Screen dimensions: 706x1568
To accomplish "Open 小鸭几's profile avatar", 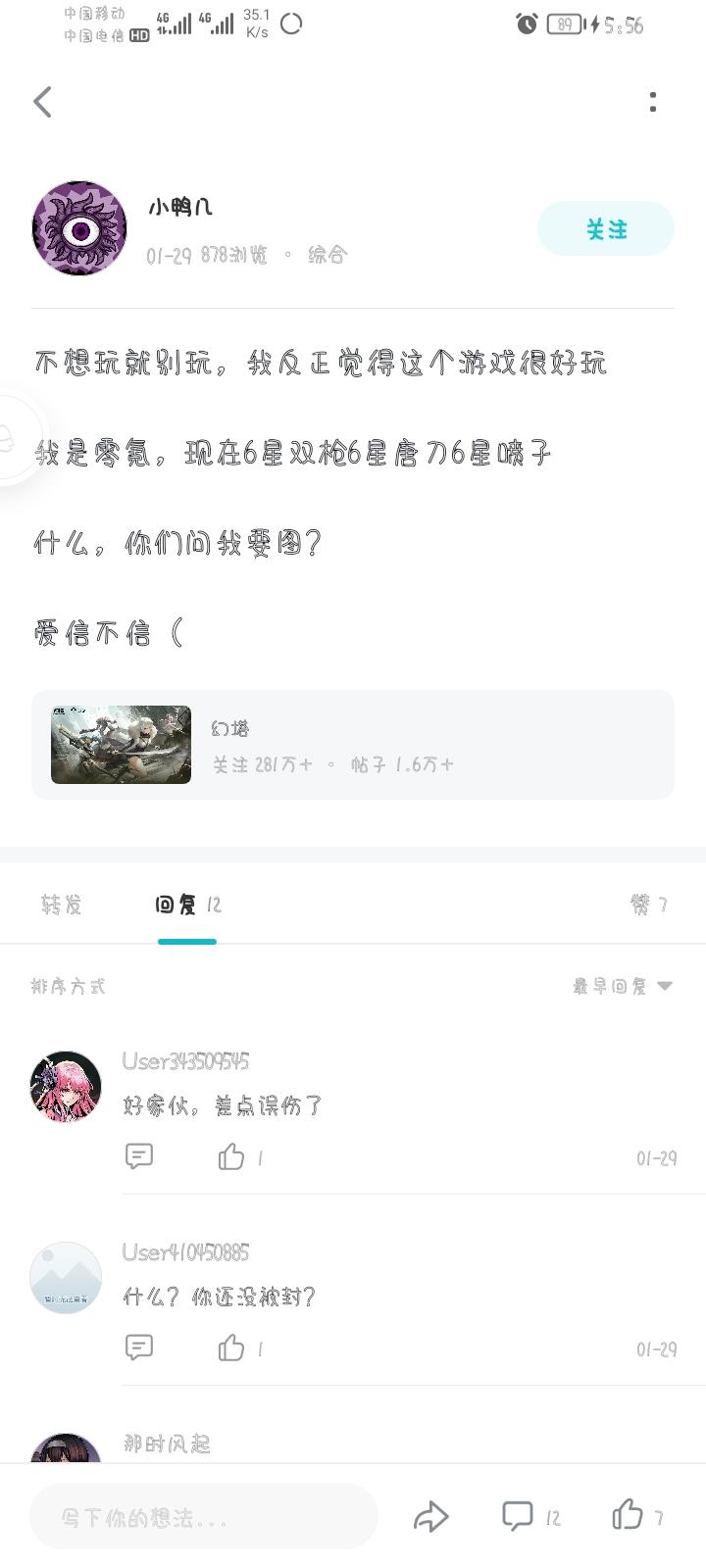I will click(x=79, y=228).
